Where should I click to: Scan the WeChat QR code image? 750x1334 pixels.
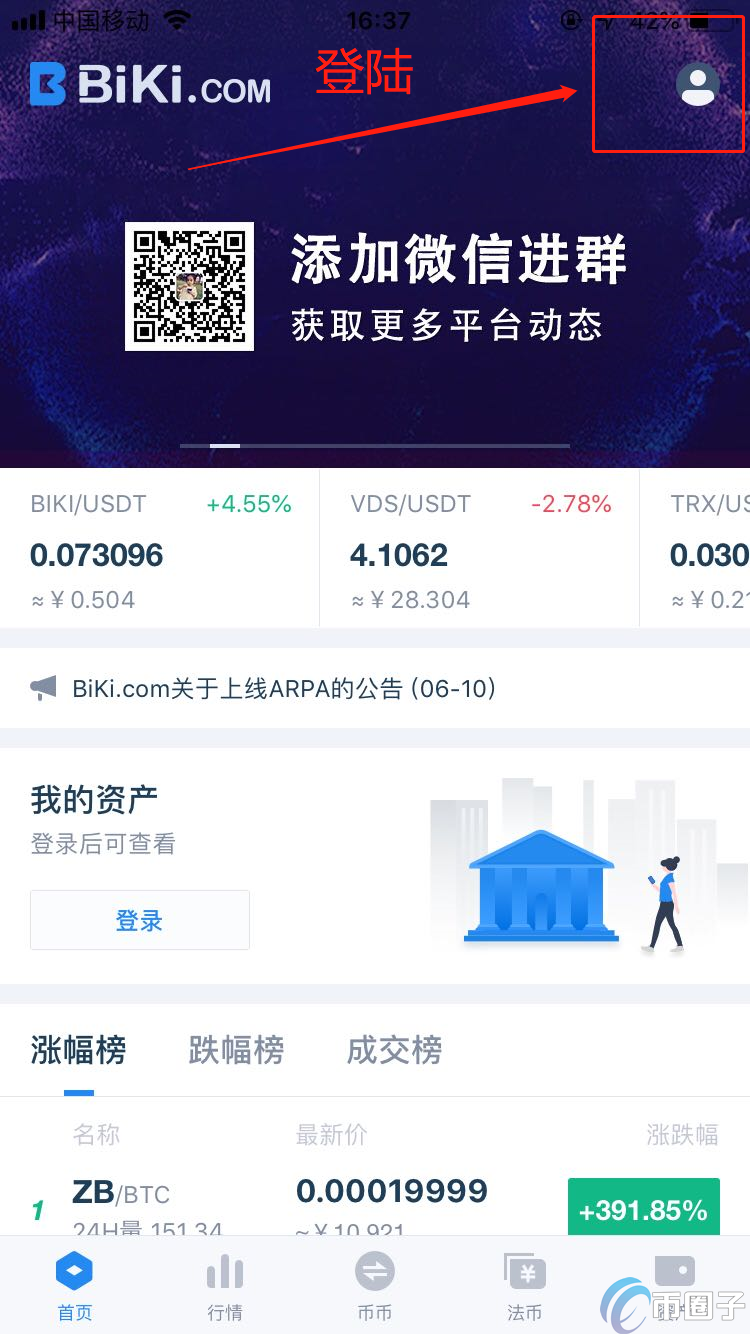tap(189, 286)
